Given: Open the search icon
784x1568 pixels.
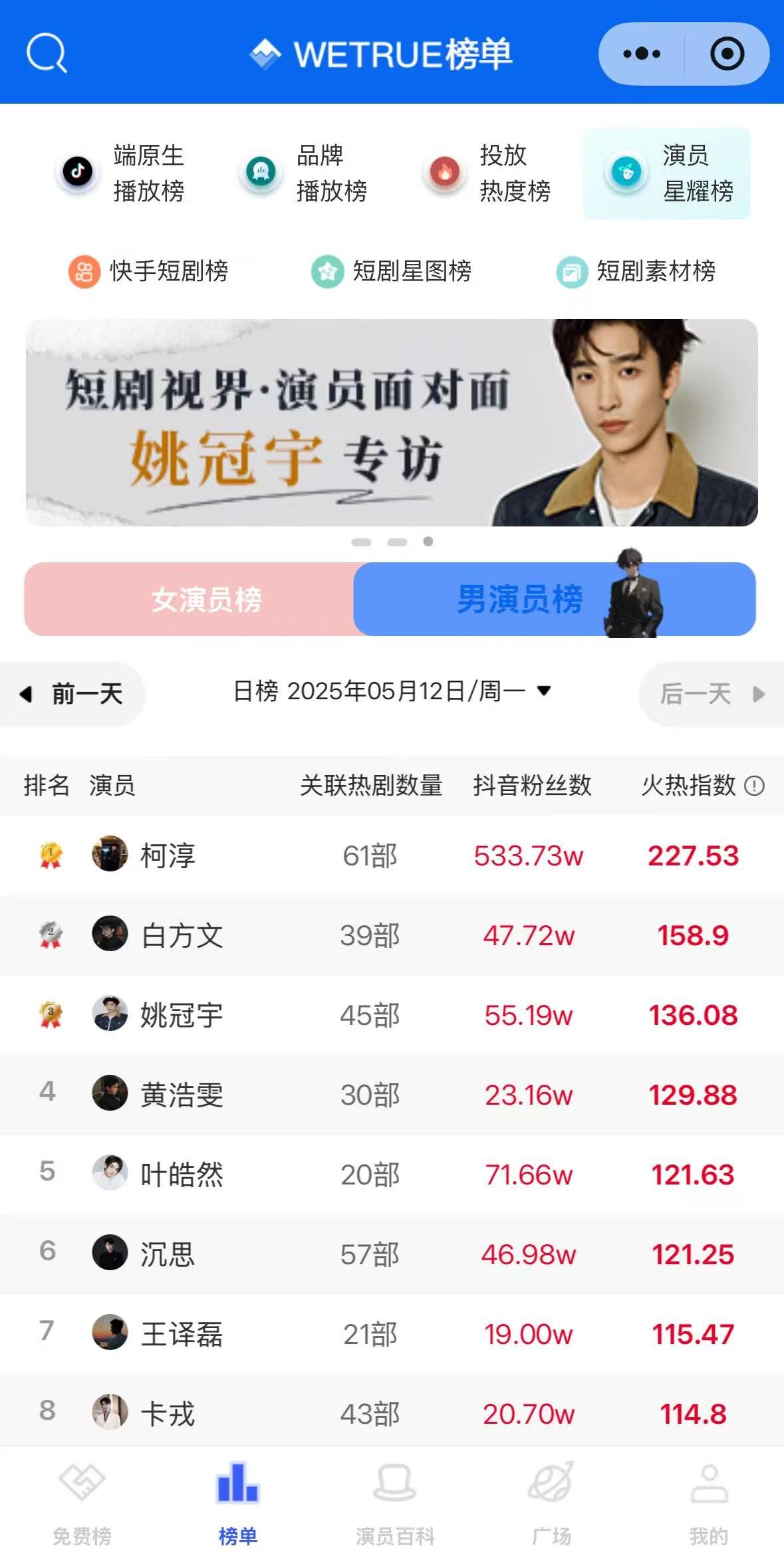Looking at the screenshot, I should (47, 53).
